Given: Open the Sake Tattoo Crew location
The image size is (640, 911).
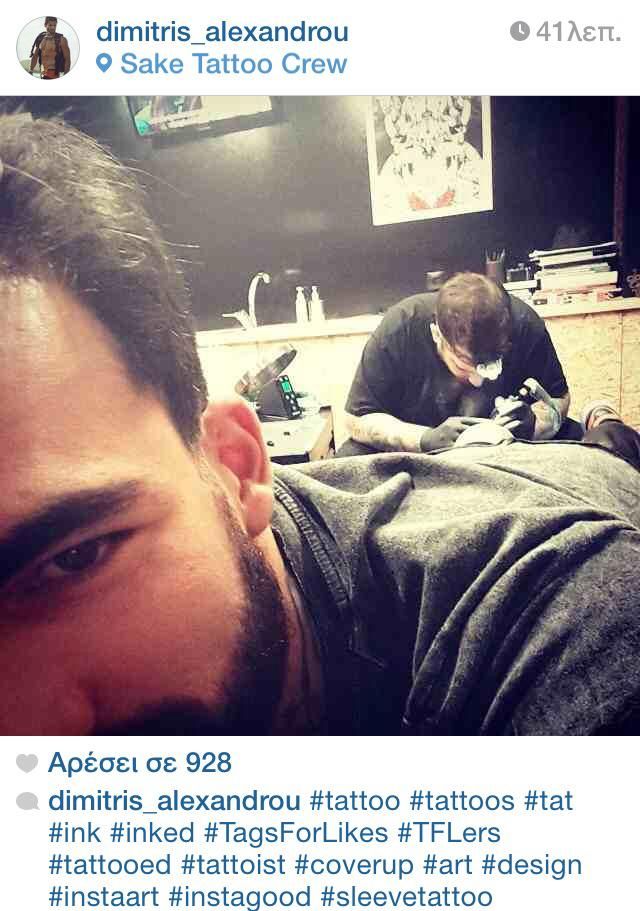Looking at the screenshot, I should point(232,65).
